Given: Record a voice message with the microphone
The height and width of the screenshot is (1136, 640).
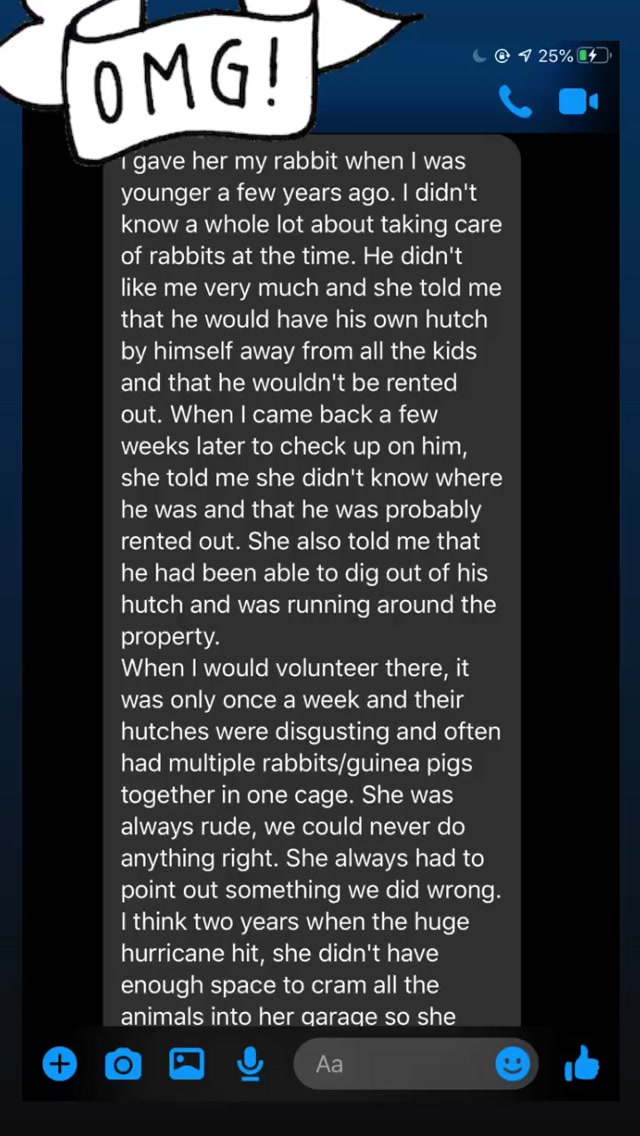Looking at the screenshot, I should 250,1064.
